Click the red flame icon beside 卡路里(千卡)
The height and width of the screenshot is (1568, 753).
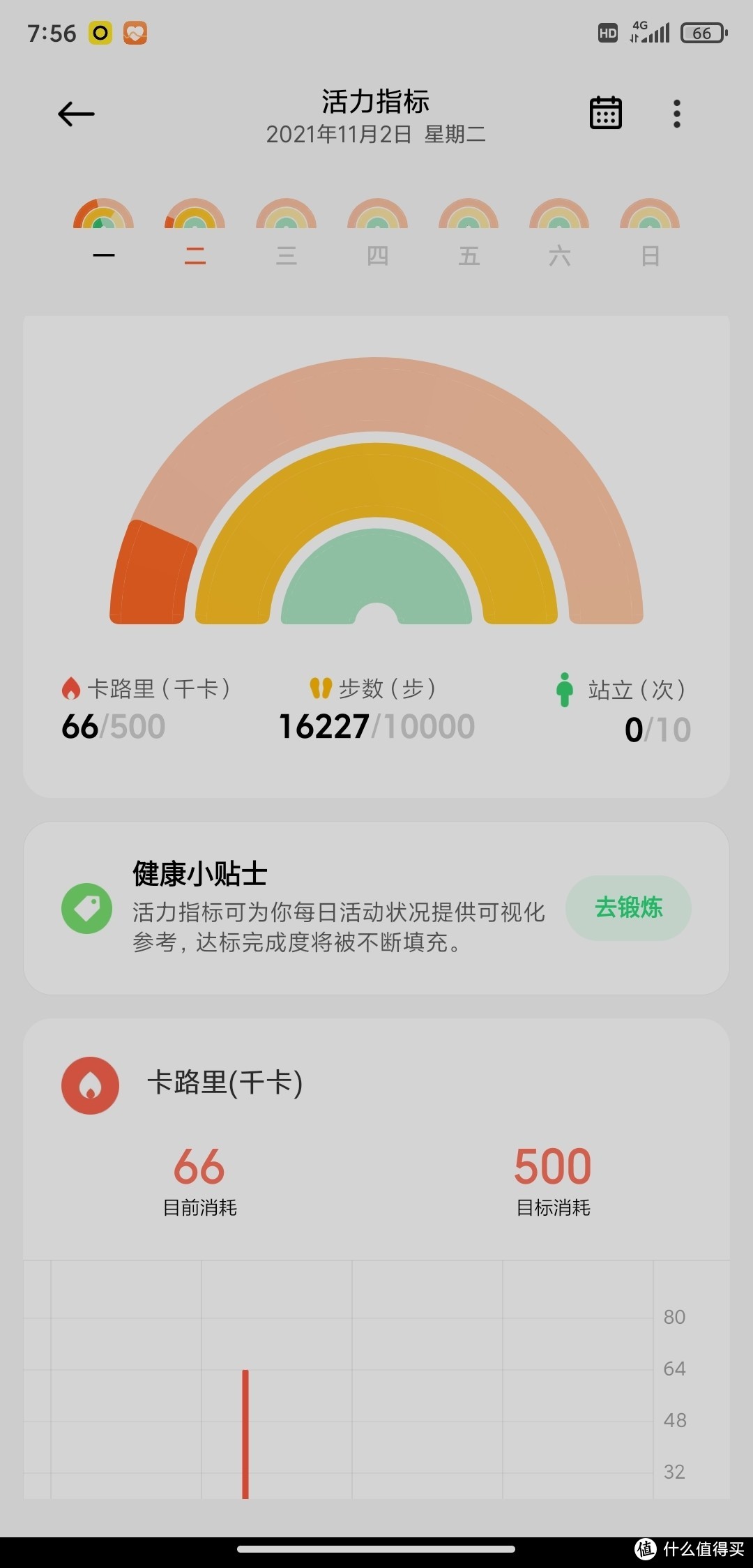click(x=90, y=1085)
